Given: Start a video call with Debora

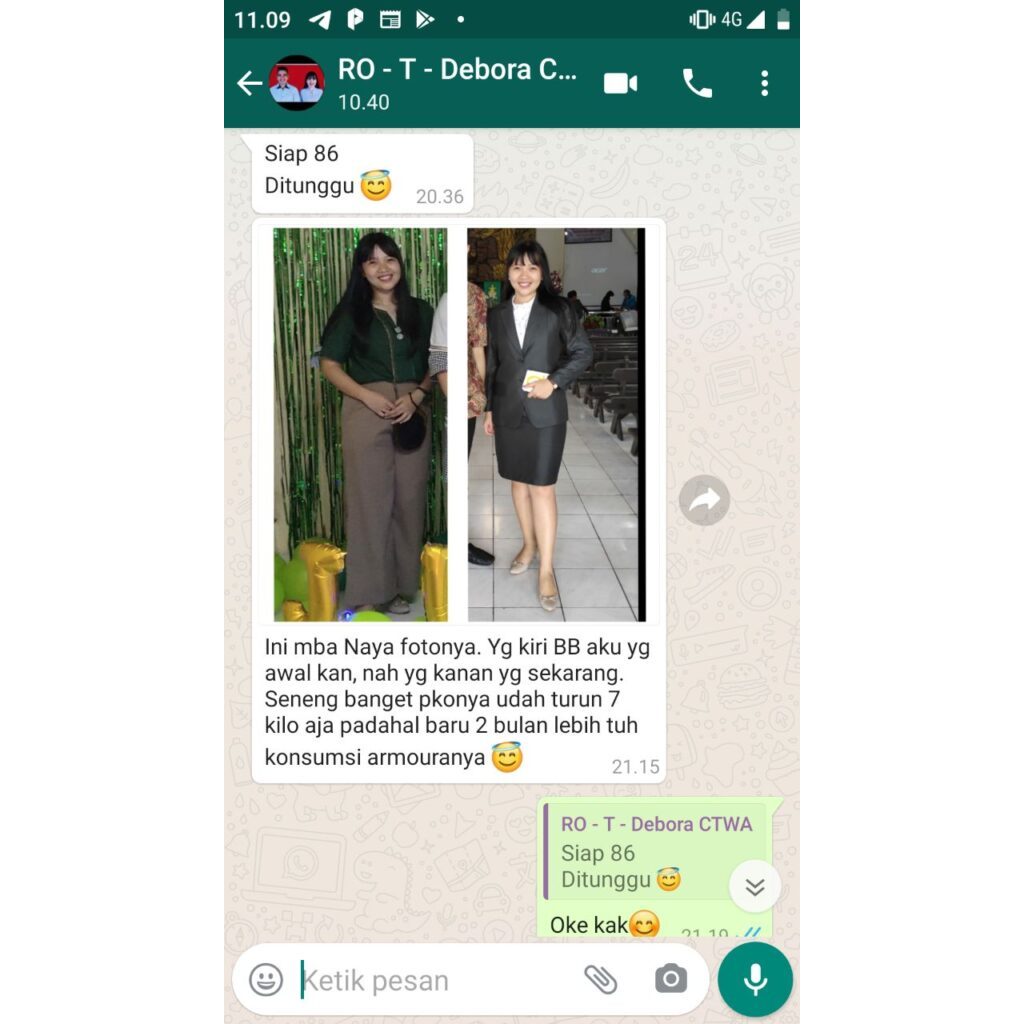Looking at the screenshot, I should point(620,84).
